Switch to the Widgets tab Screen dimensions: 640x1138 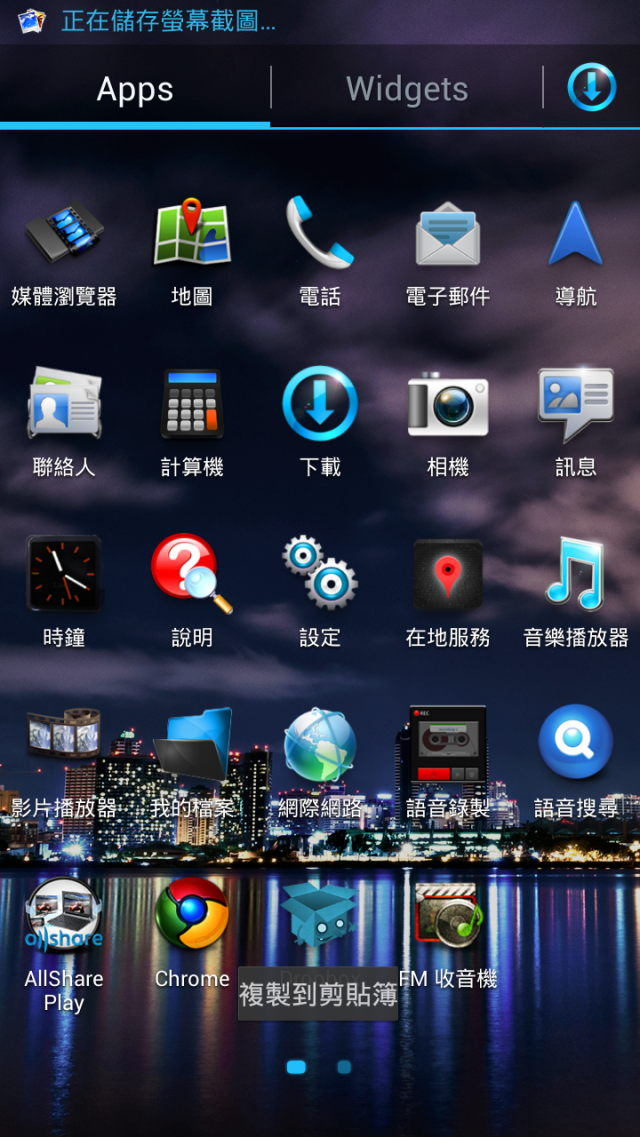click(x=407, y=89)
